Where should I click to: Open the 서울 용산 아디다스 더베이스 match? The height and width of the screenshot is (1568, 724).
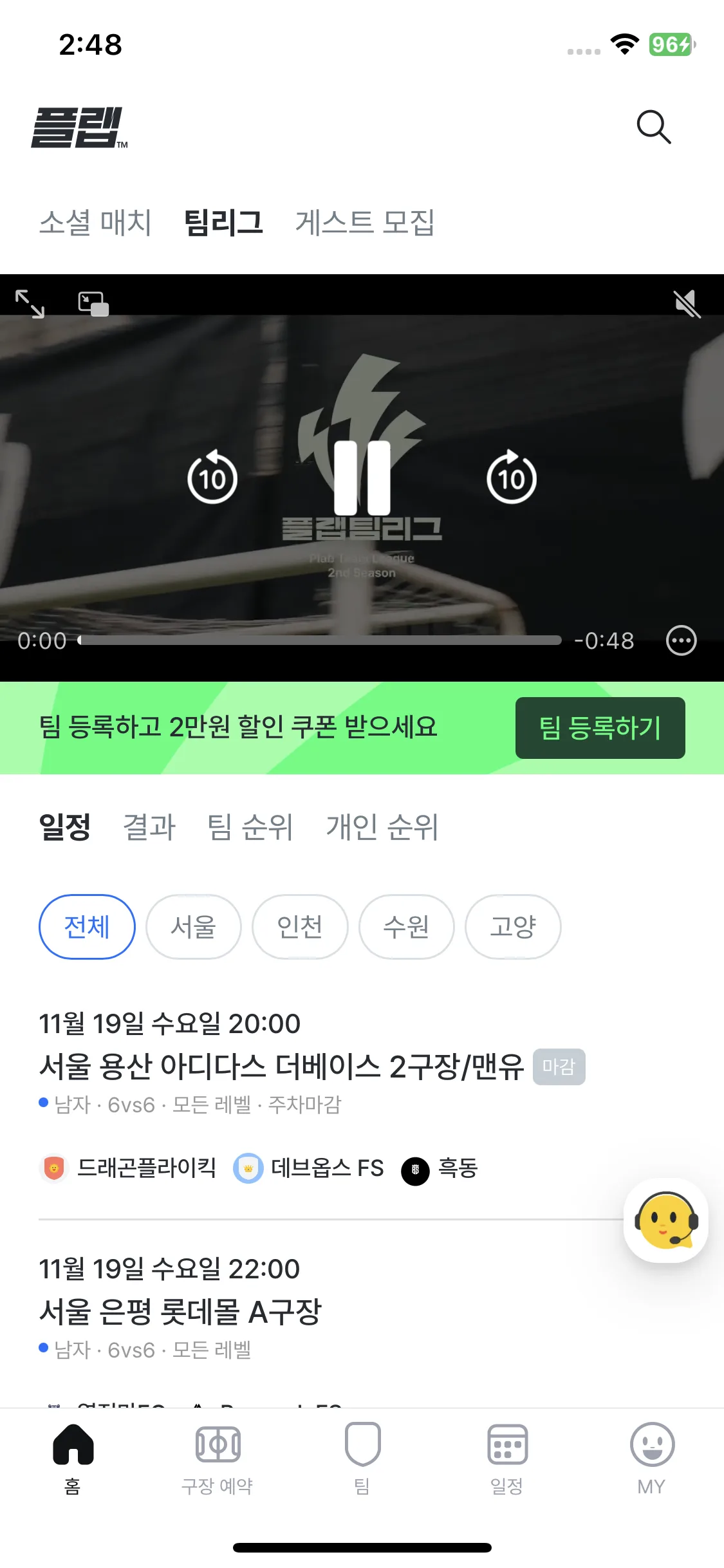click(281, 1067)
